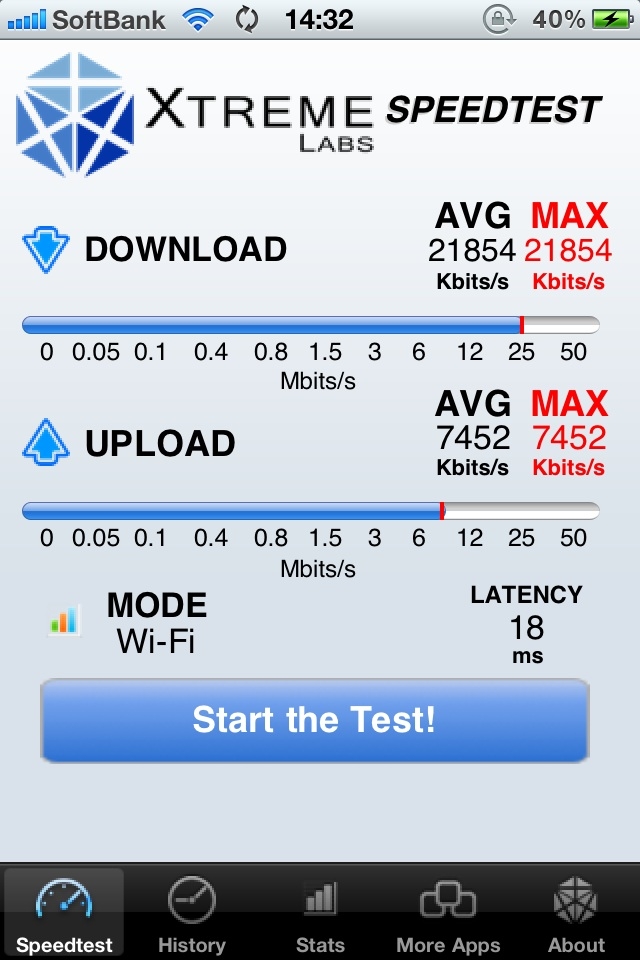
Task: Open the Stats tab
Action: 320,914
